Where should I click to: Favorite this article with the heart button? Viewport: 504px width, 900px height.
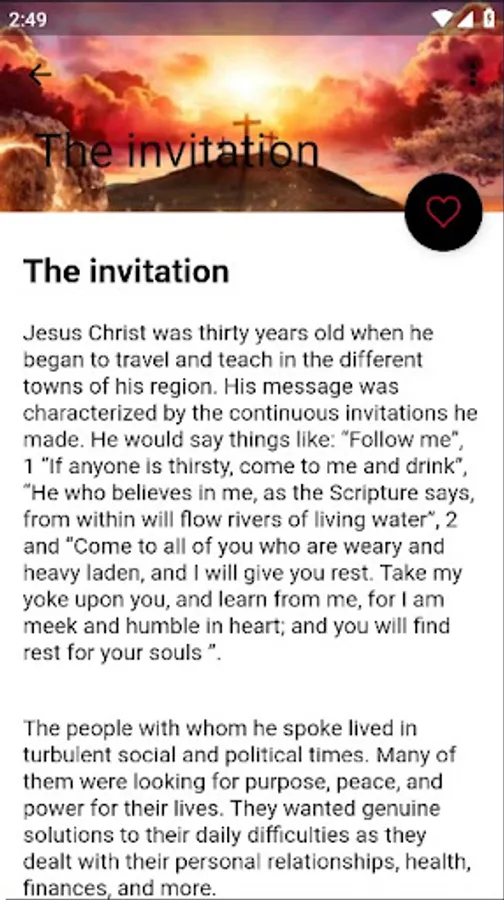pyautogui.click(x=443, y=212)
